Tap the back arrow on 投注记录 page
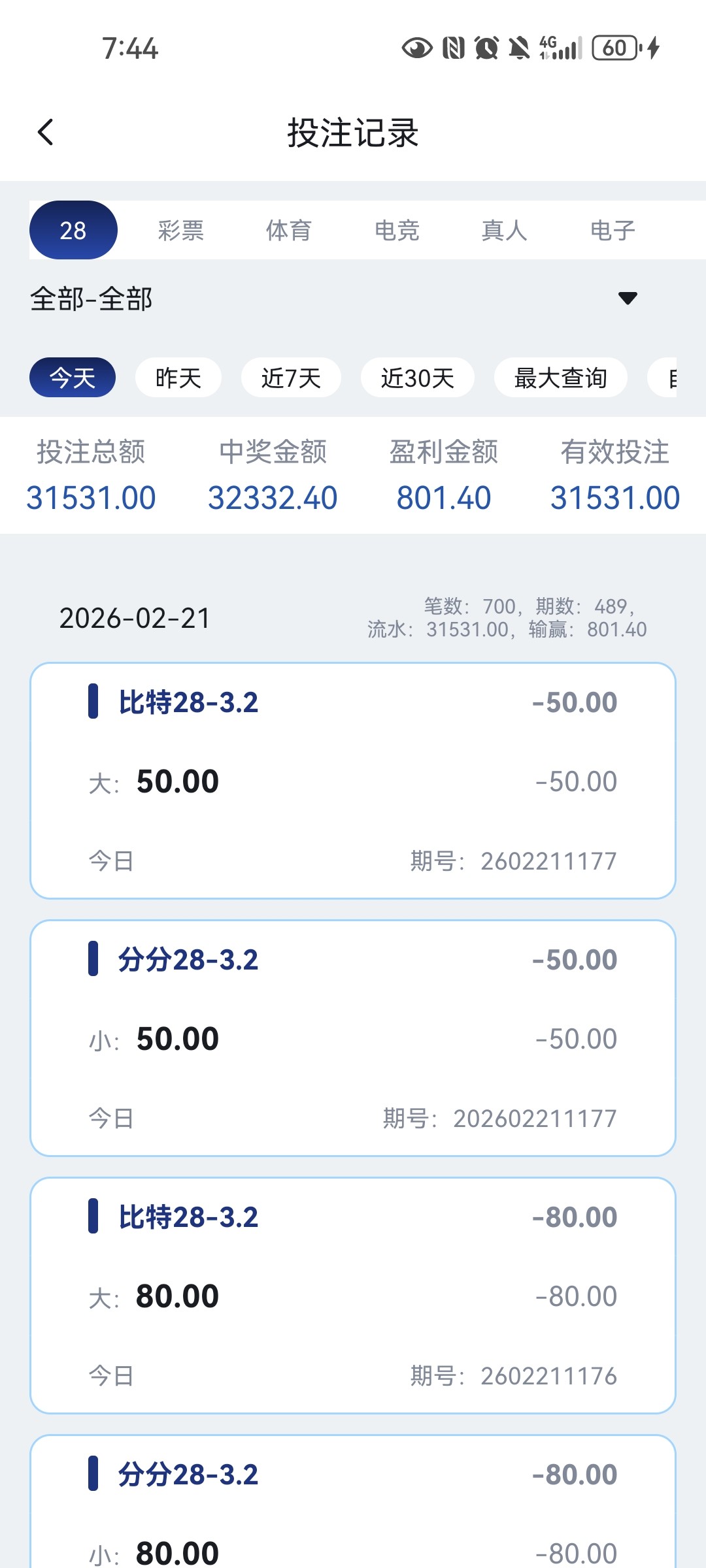The width and height of the screenshot is (706, 1568). (x=46, y=133)
